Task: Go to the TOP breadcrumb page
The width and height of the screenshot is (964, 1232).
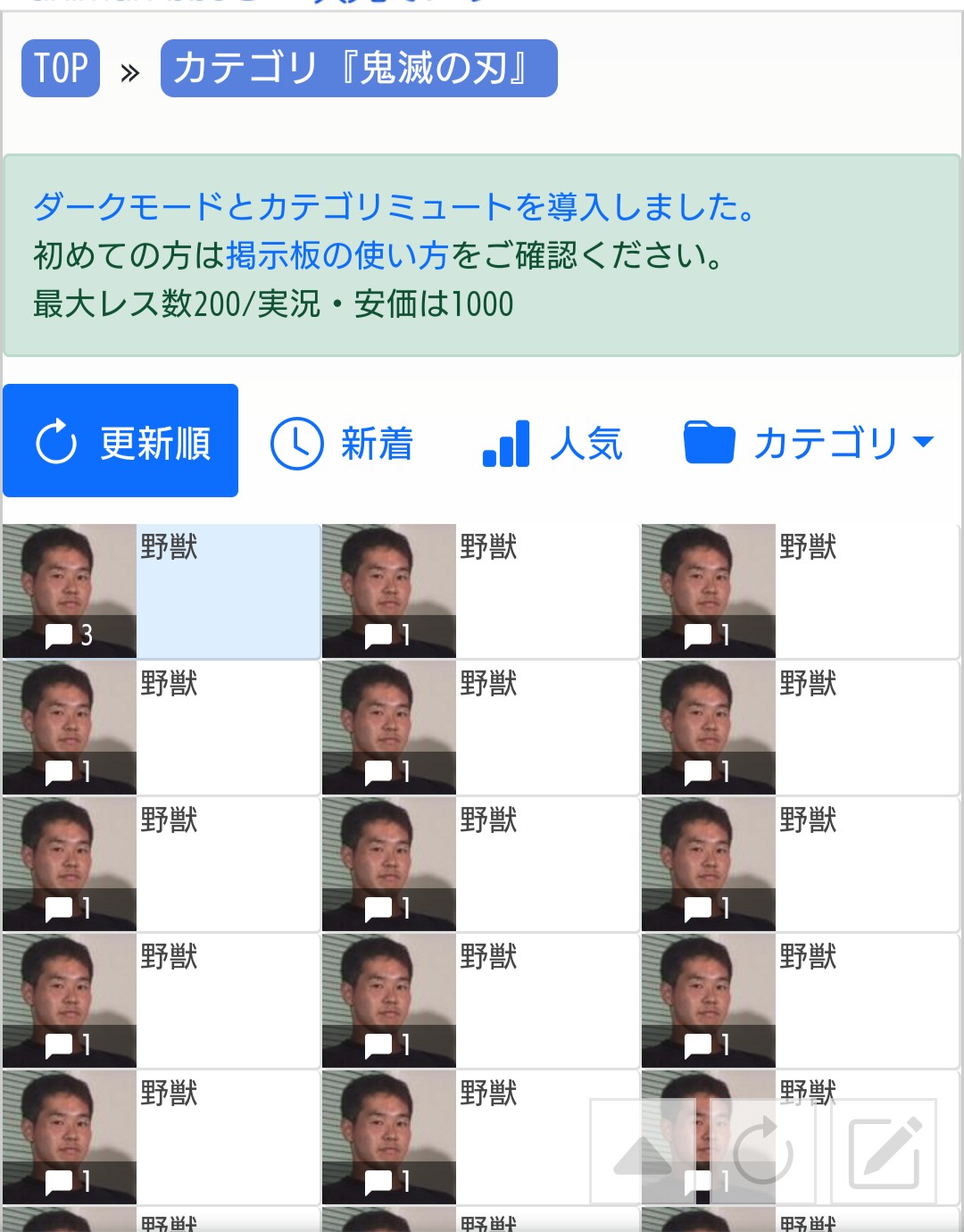Action: tap(60, 68)
